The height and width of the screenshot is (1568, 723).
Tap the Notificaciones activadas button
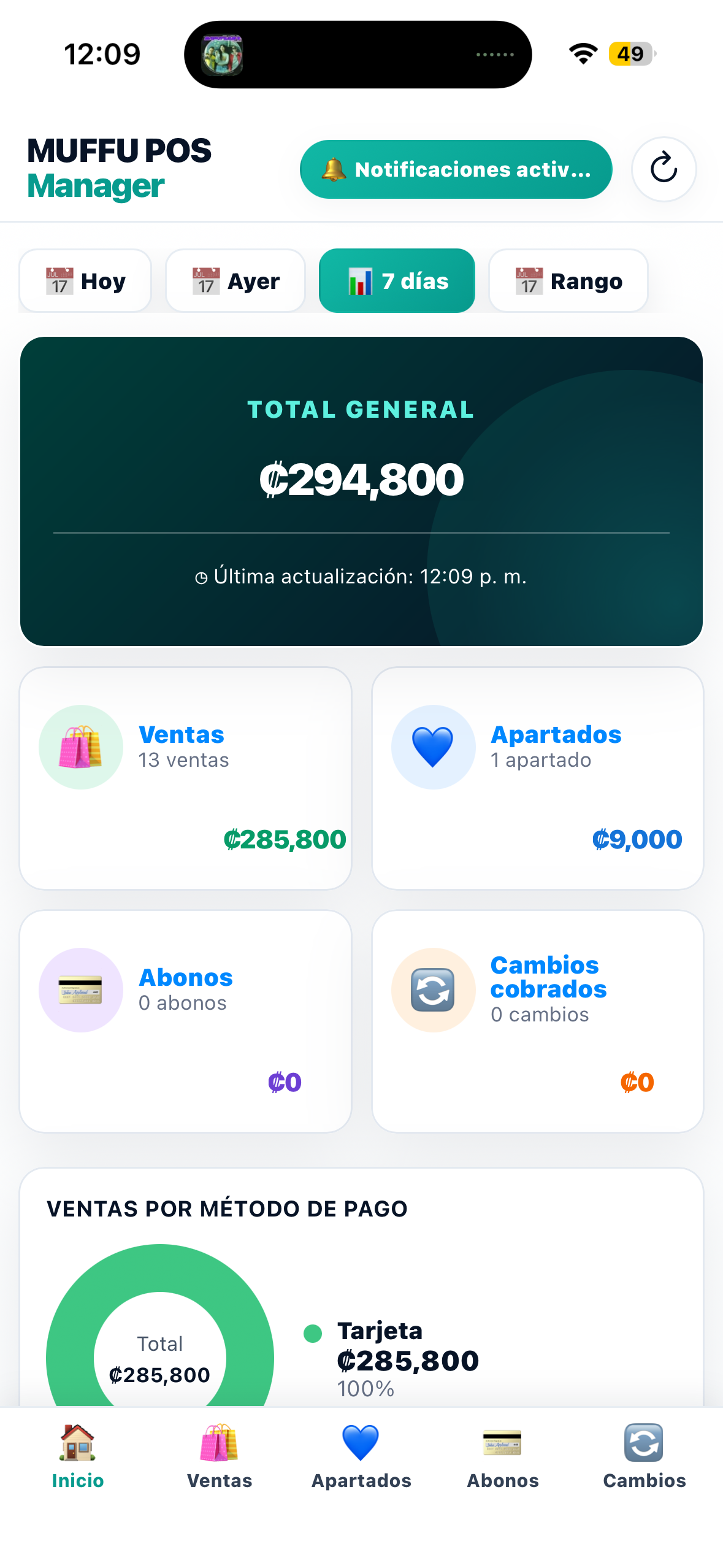click(x=456, y=169)
